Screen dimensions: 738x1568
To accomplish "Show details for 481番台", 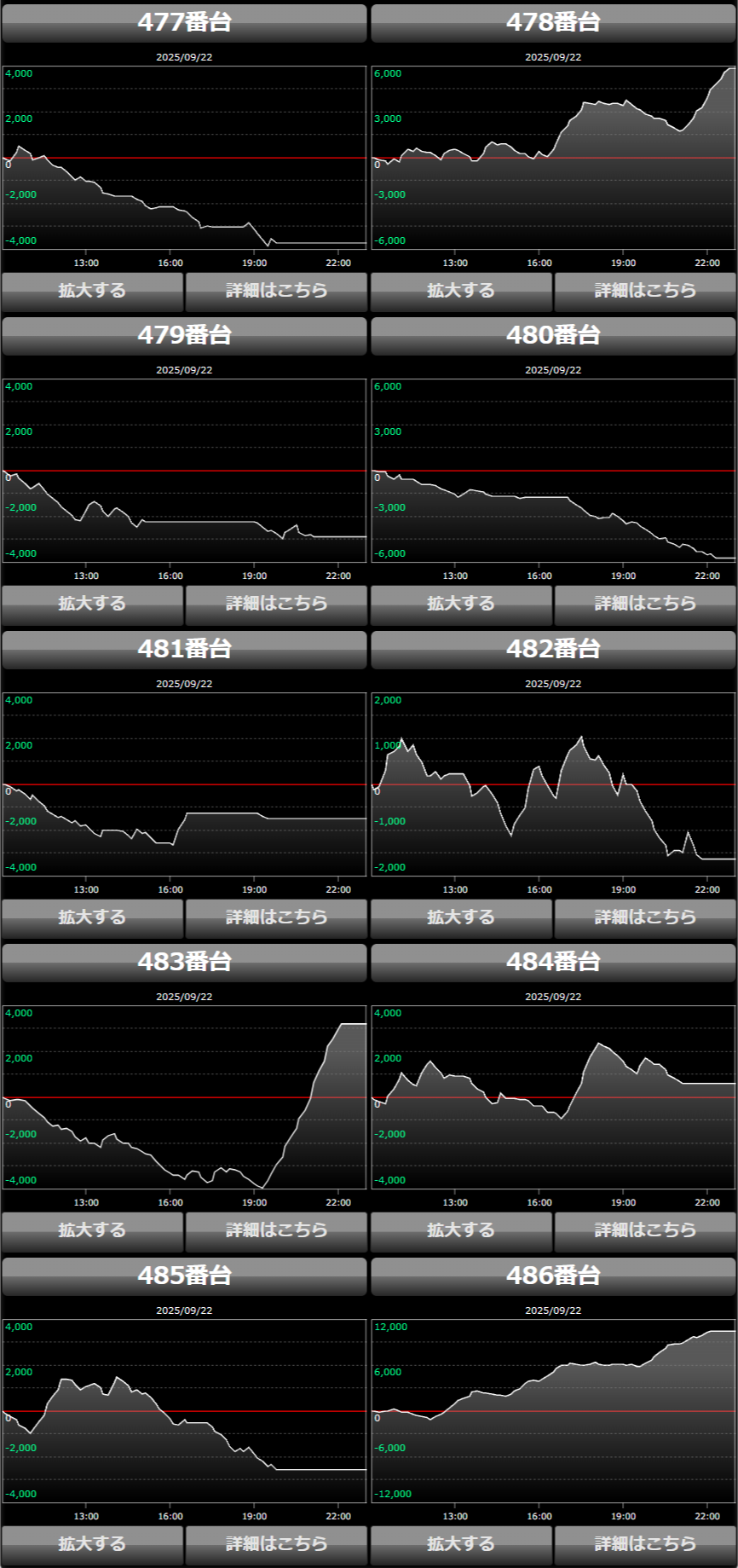I will [276, 918].
